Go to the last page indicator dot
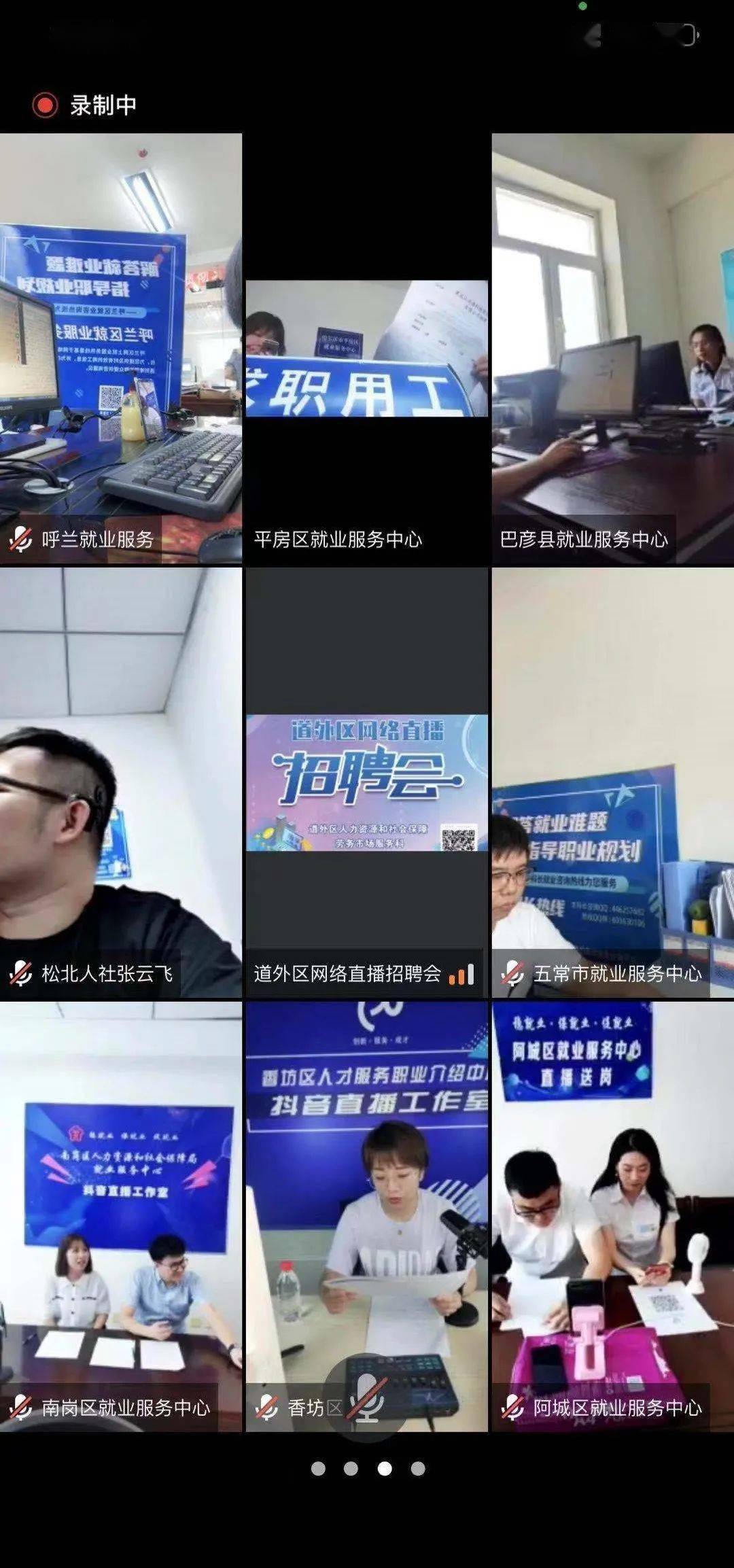Viewport: 734px width, 1568px height. point(418,1469)
